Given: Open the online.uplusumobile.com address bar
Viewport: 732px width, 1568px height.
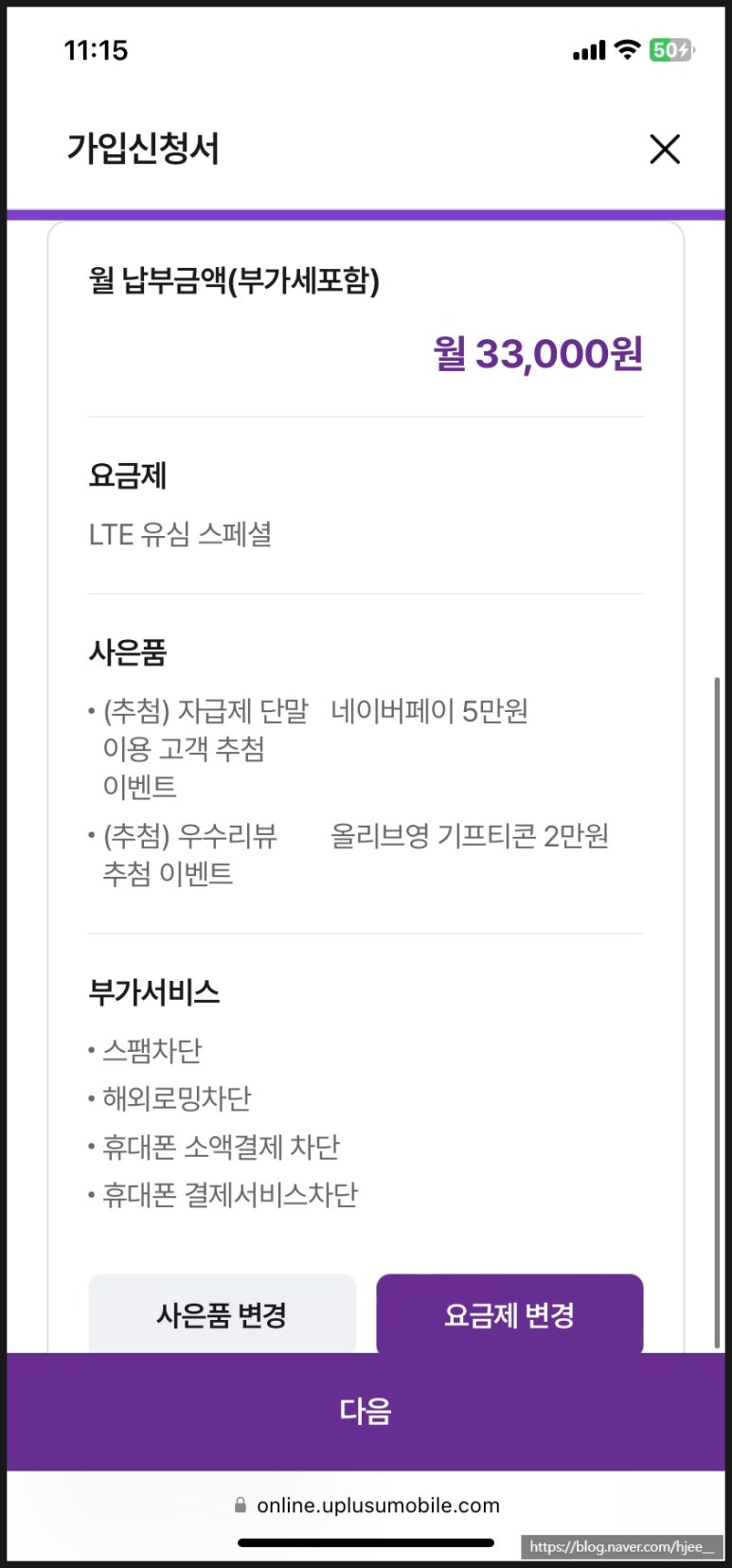Looking at the screenshot, I should (x=366, y=1506).
